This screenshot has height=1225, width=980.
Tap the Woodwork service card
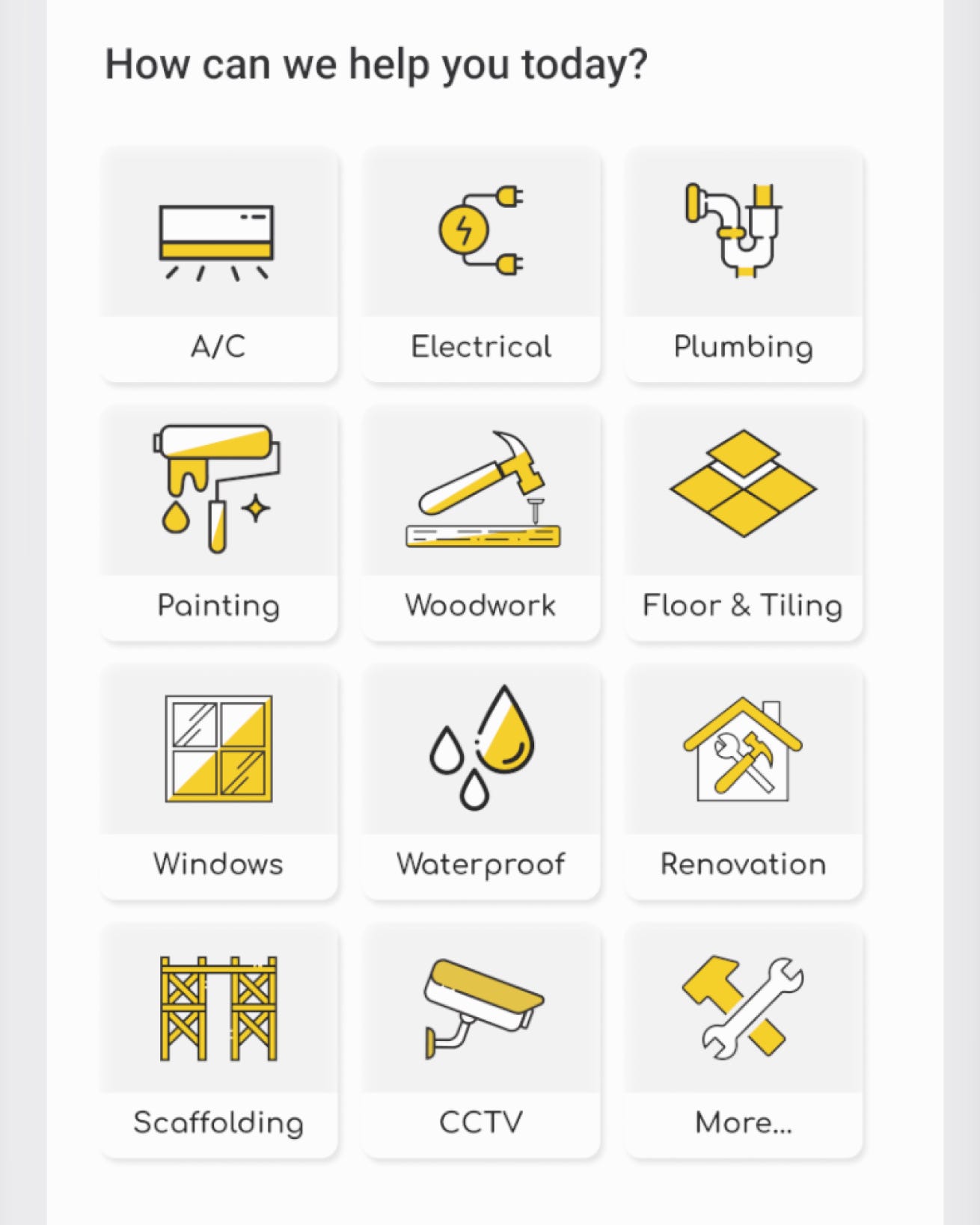pyautogui.click(x=481, y=524)
